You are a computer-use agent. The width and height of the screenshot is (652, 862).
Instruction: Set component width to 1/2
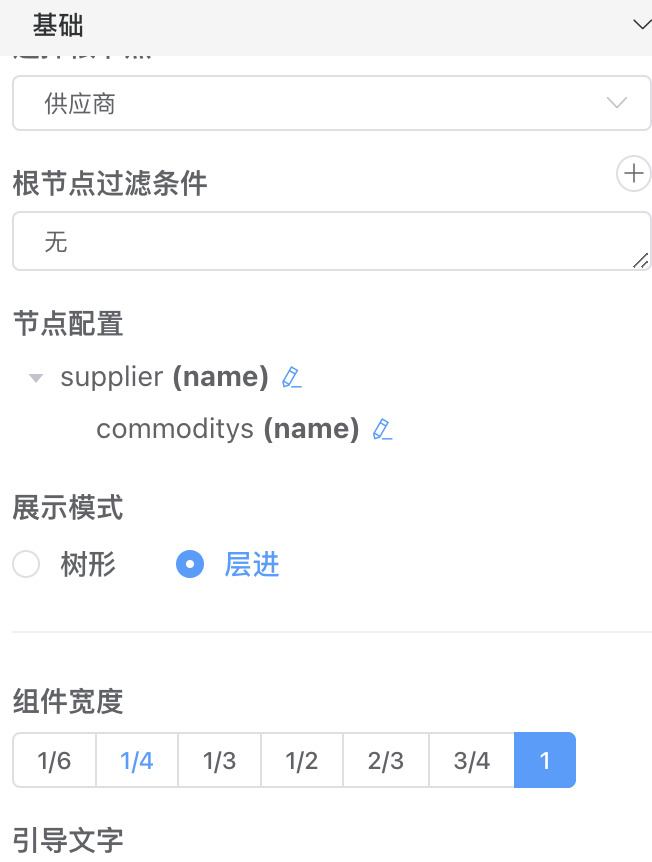(301, 761)
